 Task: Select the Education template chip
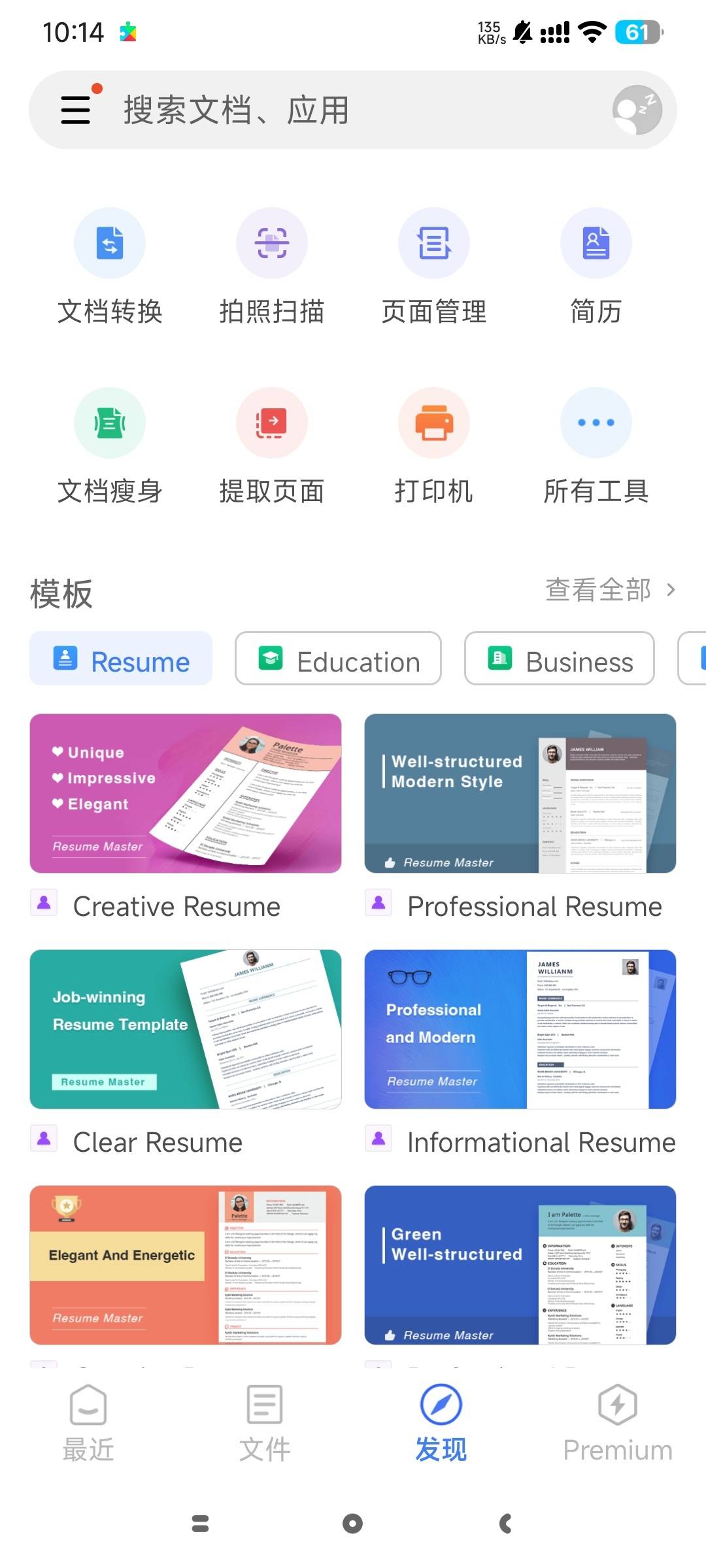(338, 659)
